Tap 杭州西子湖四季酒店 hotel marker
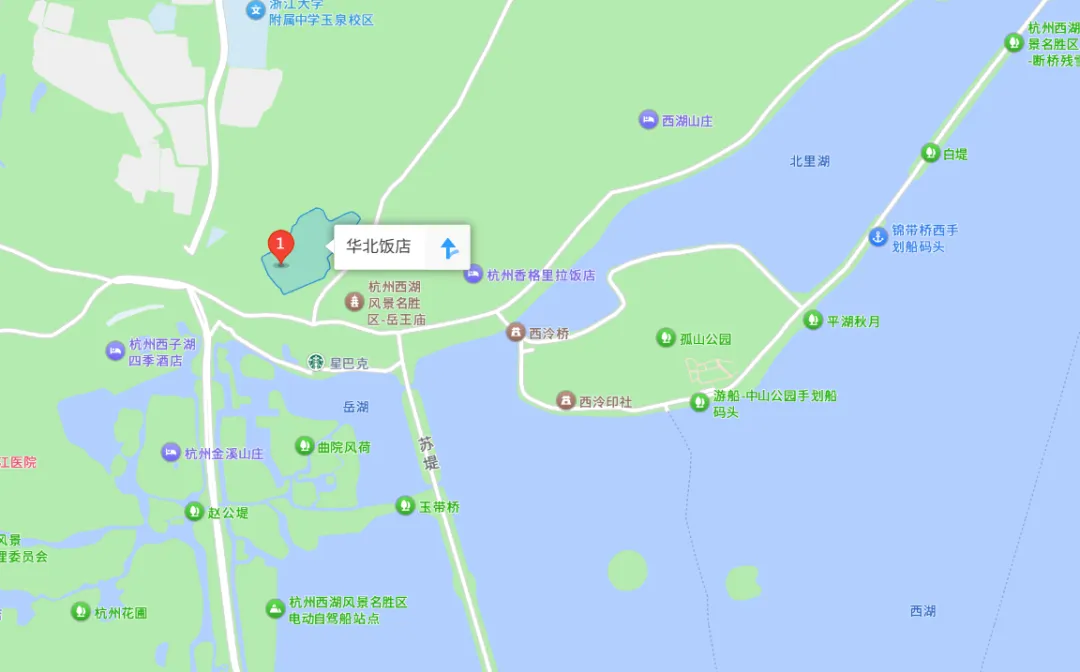1080x672 pixels. coord(116,351)
